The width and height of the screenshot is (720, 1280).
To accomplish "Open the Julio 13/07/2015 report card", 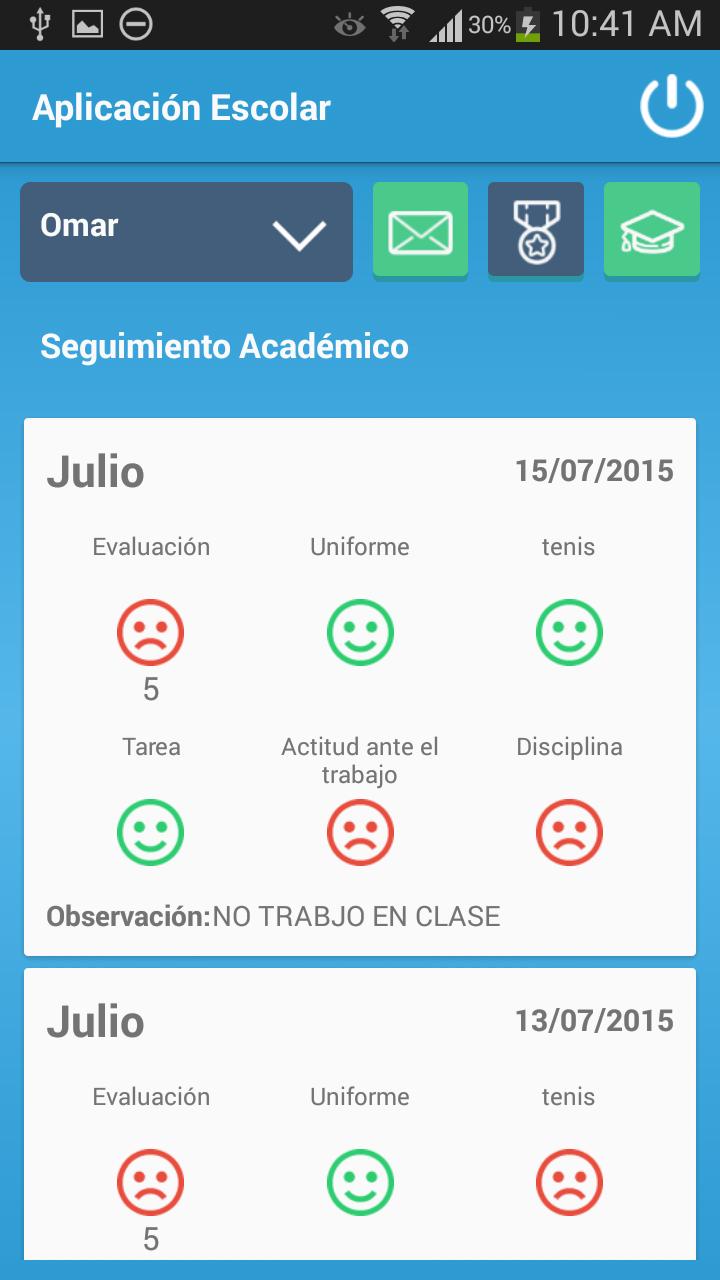I will pyautogui.click(x=360, y=1113).
